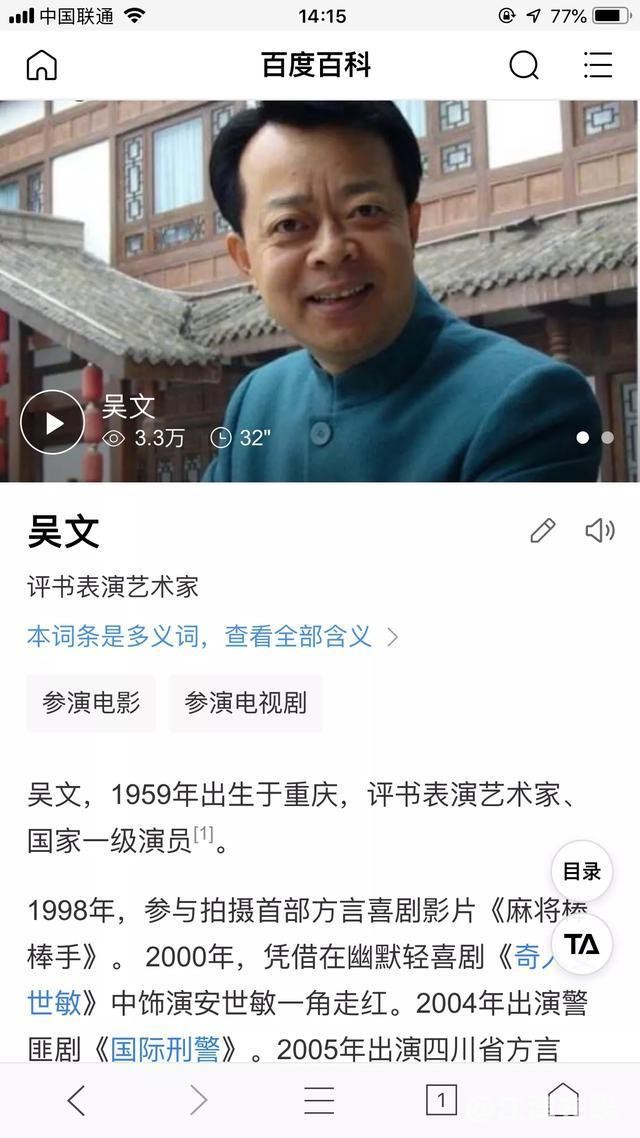The image size is (640, 1138).
Task: Open the browser menu in the bottom bar
Action: click(319, 1100)
